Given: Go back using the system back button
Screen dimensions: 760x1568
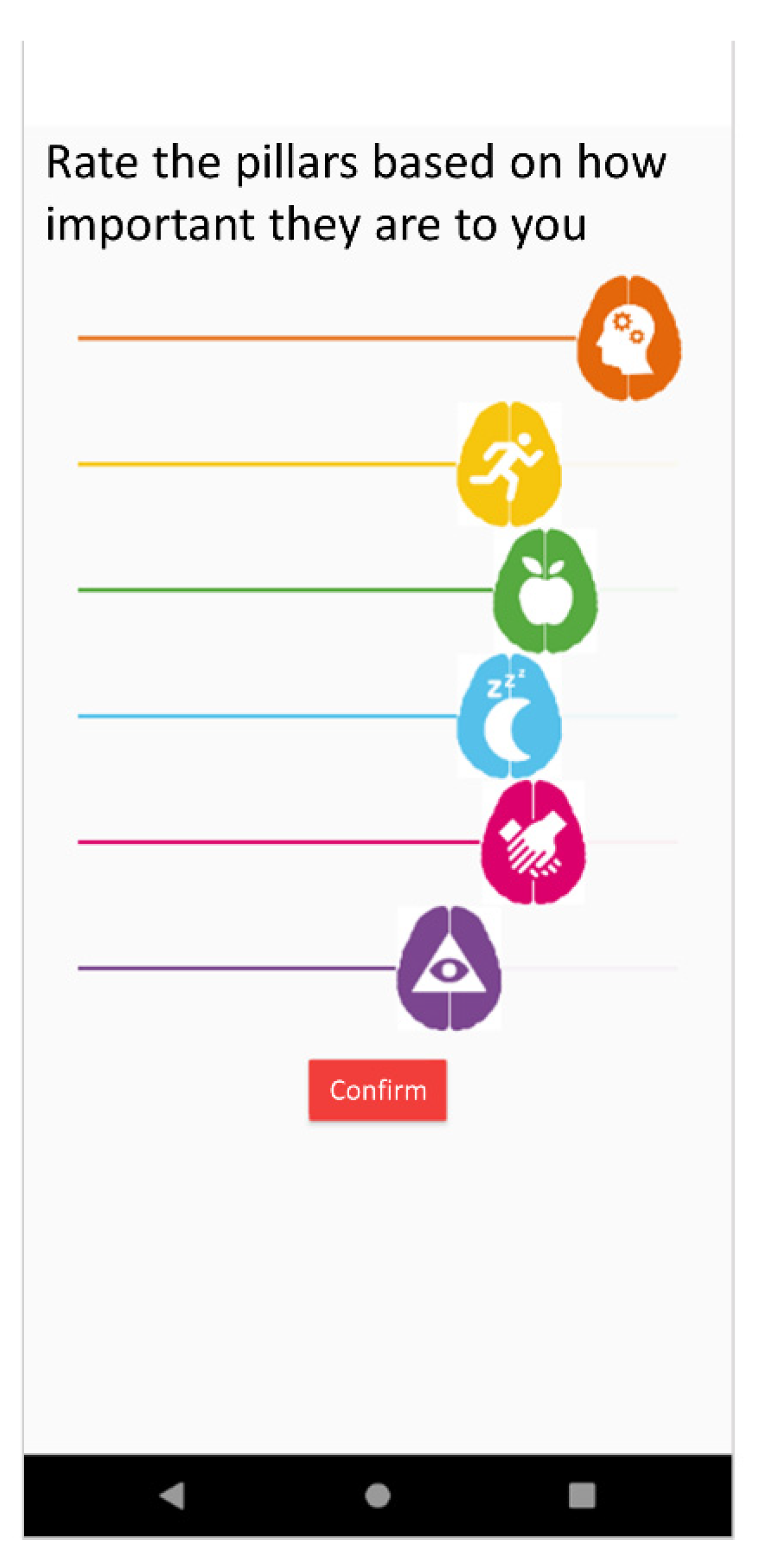Looking at the screenshot, I should (x=172, y=1496).
